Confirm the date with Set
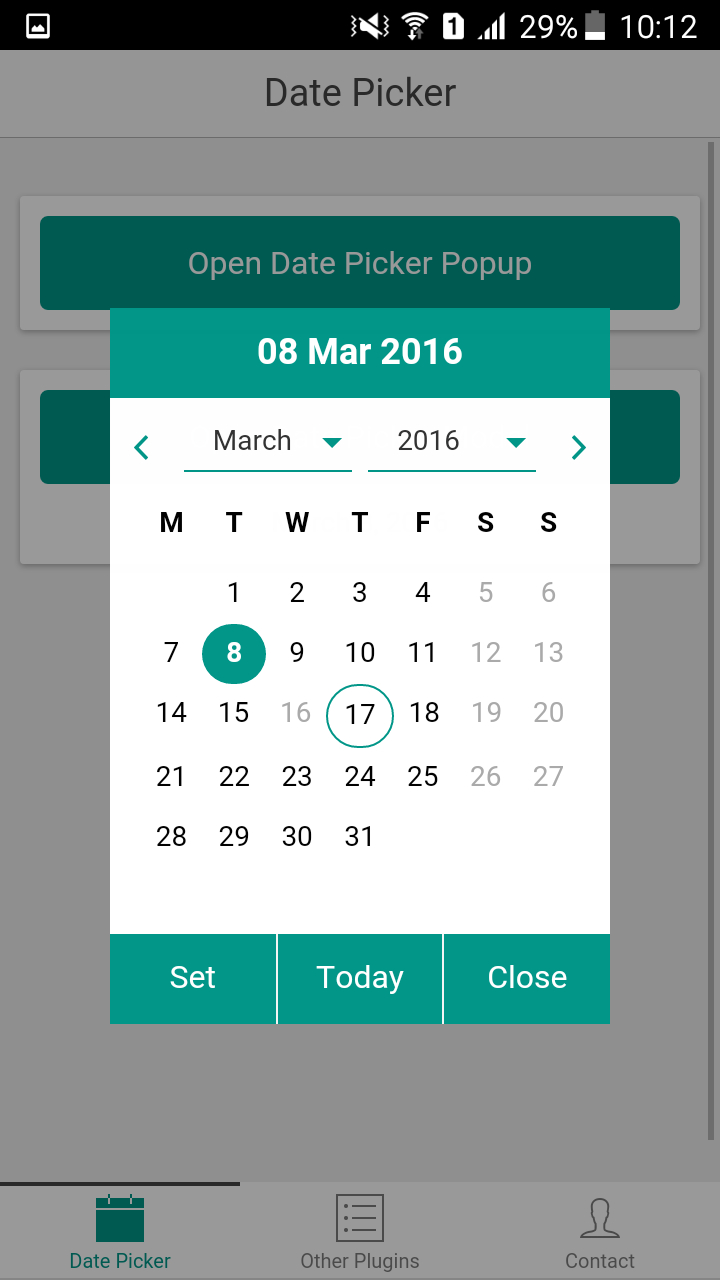This screenshot has width=720, height=1280. (193, 978)
